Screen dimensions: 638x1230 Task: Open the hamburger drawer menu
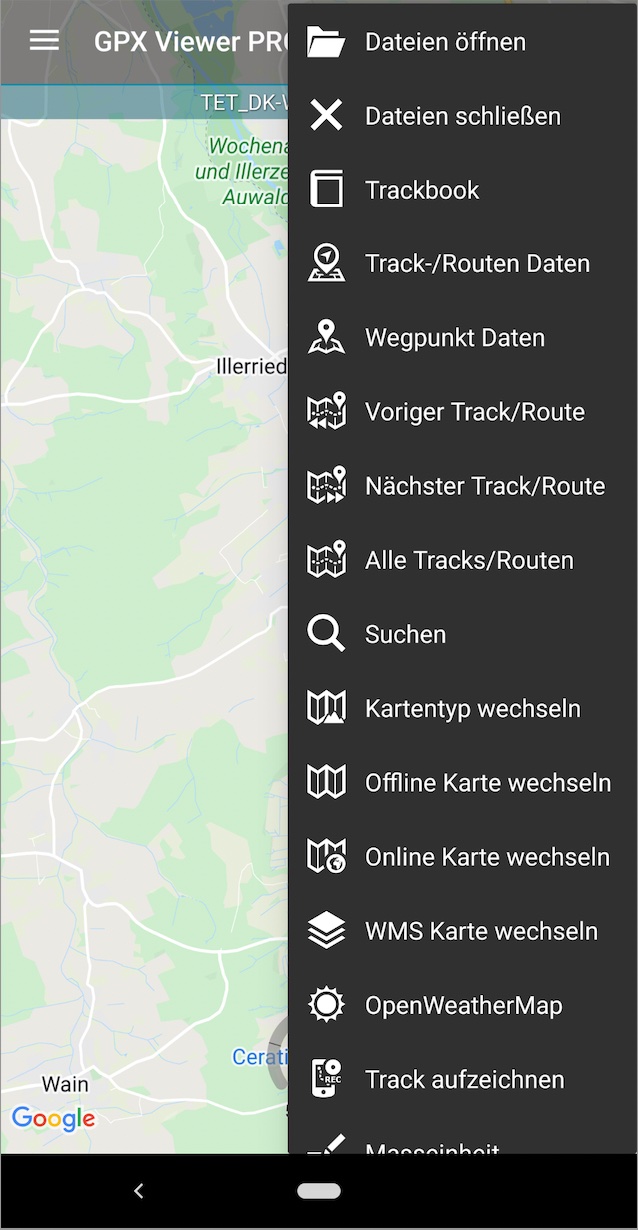tap(44, 40)
